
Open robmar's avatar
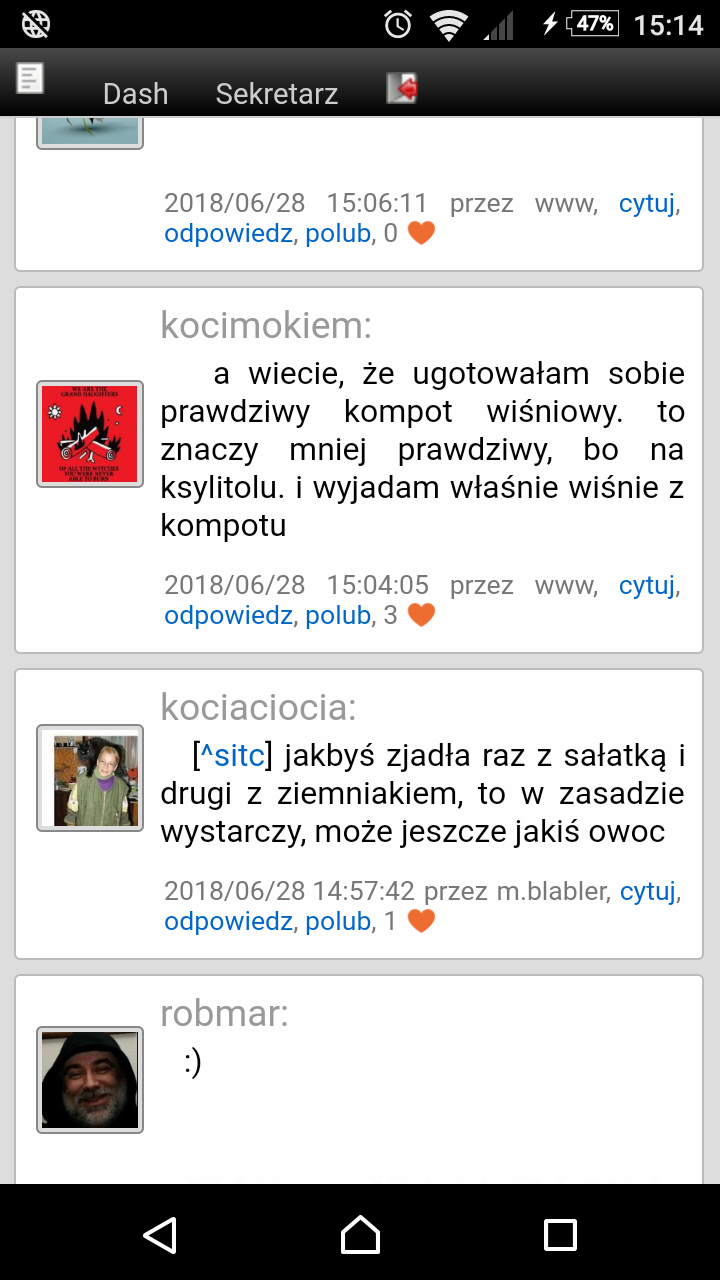click(x=90, y=1080)
